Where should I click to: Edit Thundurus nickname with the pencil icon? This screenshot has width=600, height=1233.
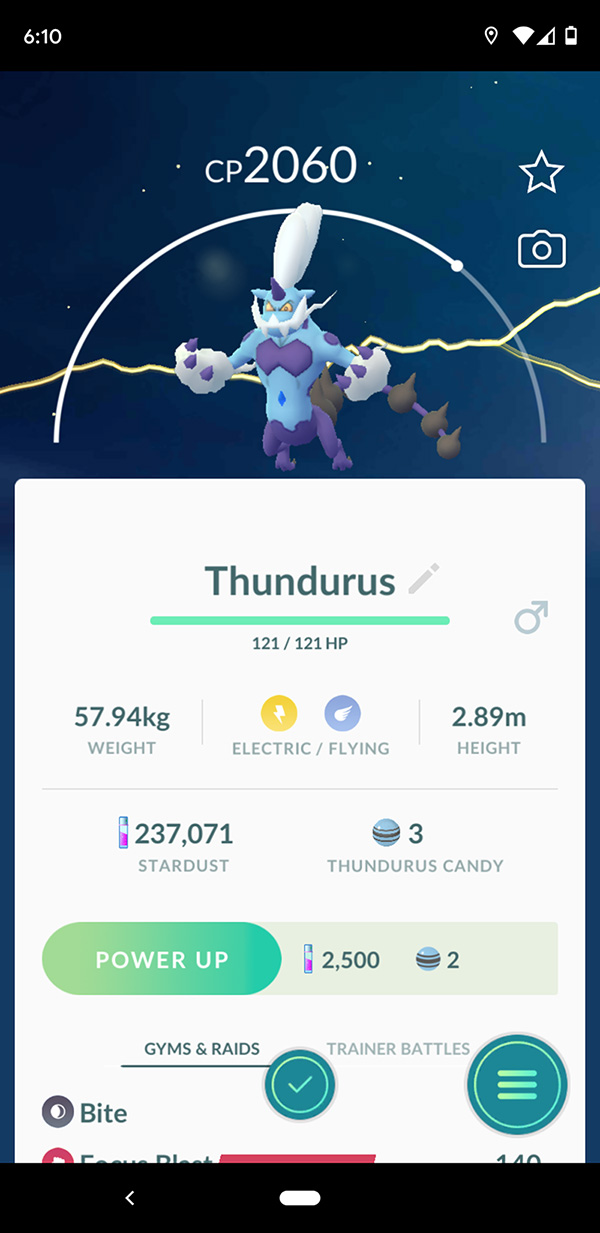pos(424,579)
